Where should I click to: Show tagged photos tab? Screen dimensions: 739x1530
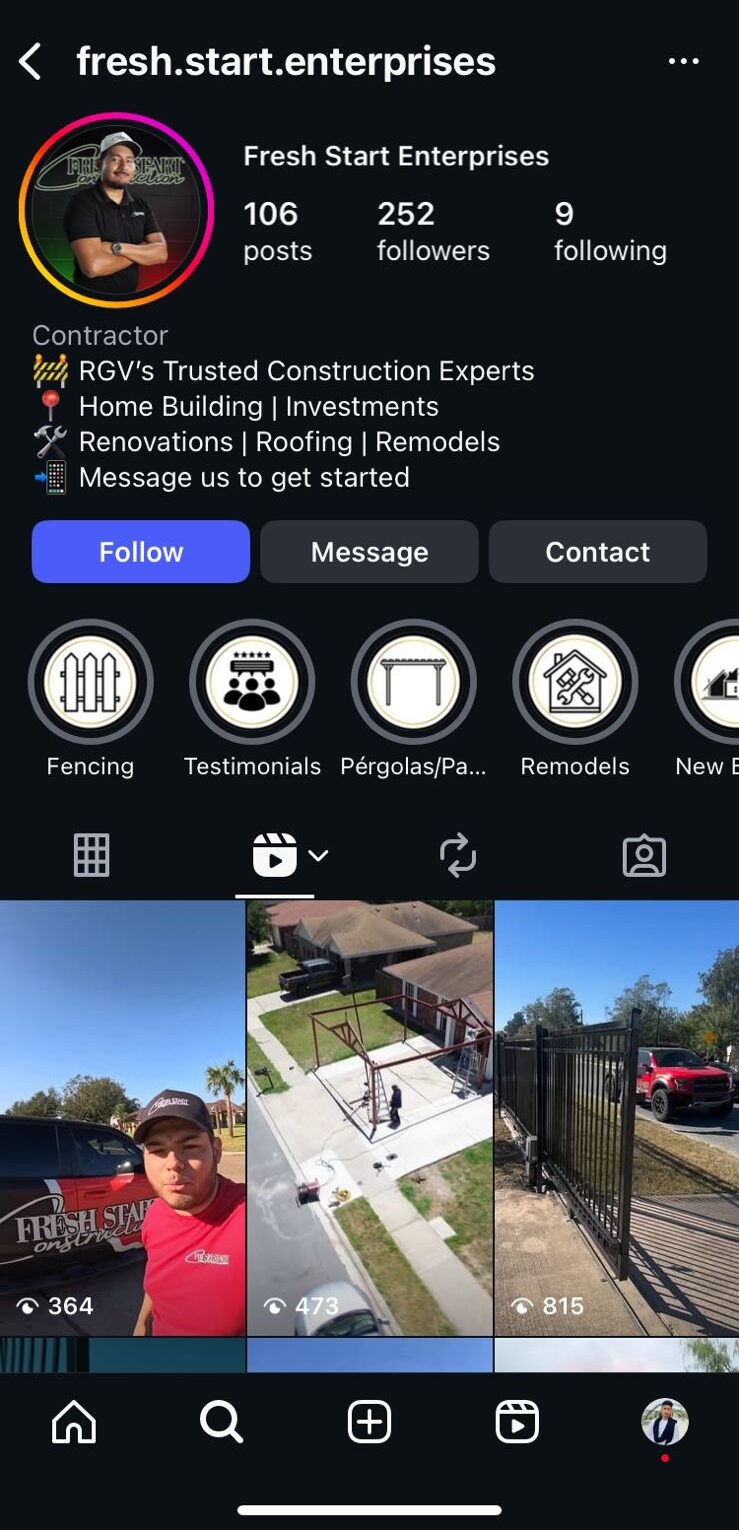[x=644, y=856]
